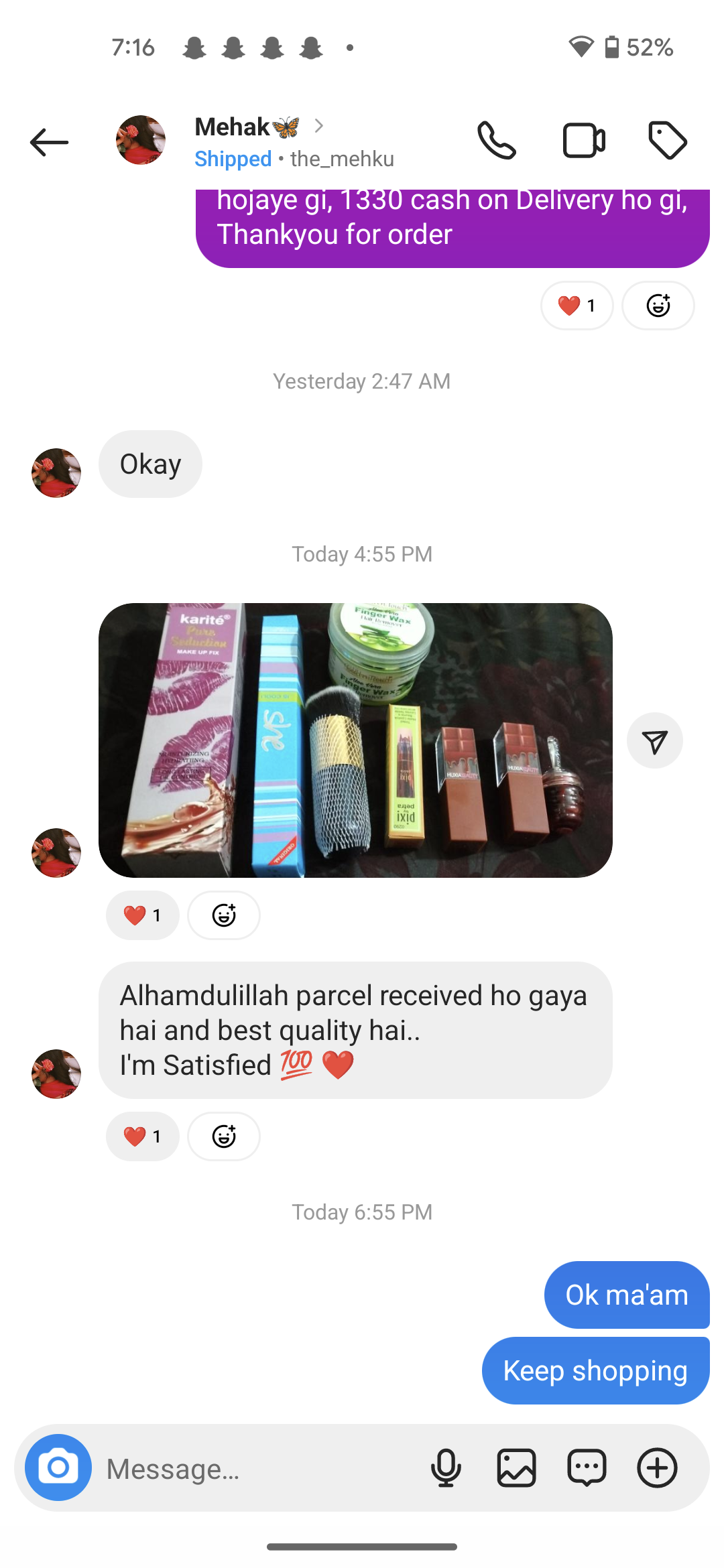724x1568 pixels.
Task: Start a voice call with Mehak
Action: [497, 141]
